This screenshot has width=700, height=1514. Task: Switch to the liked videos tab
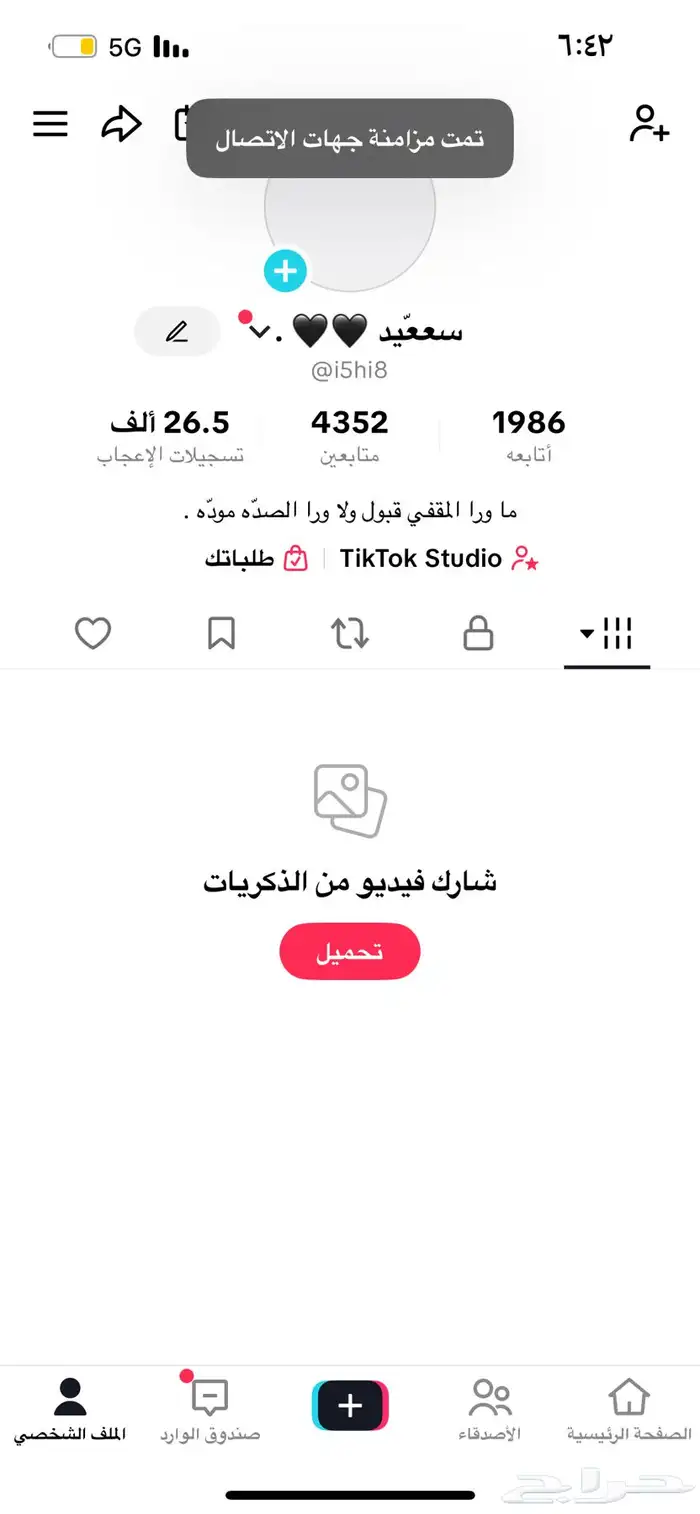[93, 633]
